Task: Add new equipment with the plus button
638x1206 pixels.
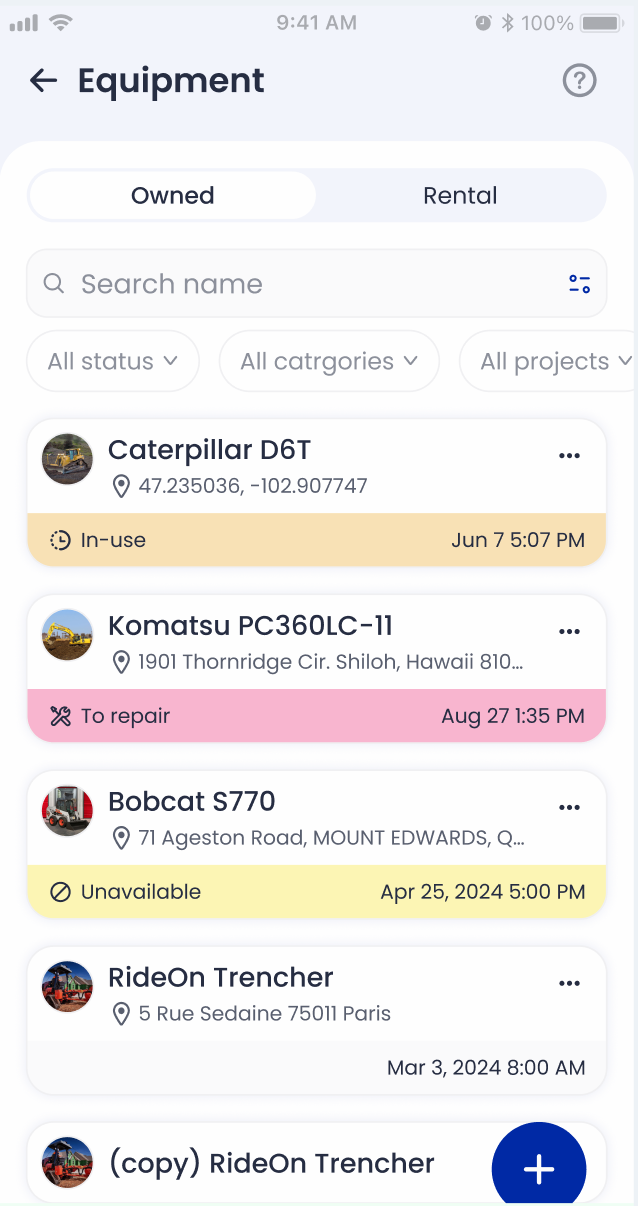Action: coord(539,1169)
